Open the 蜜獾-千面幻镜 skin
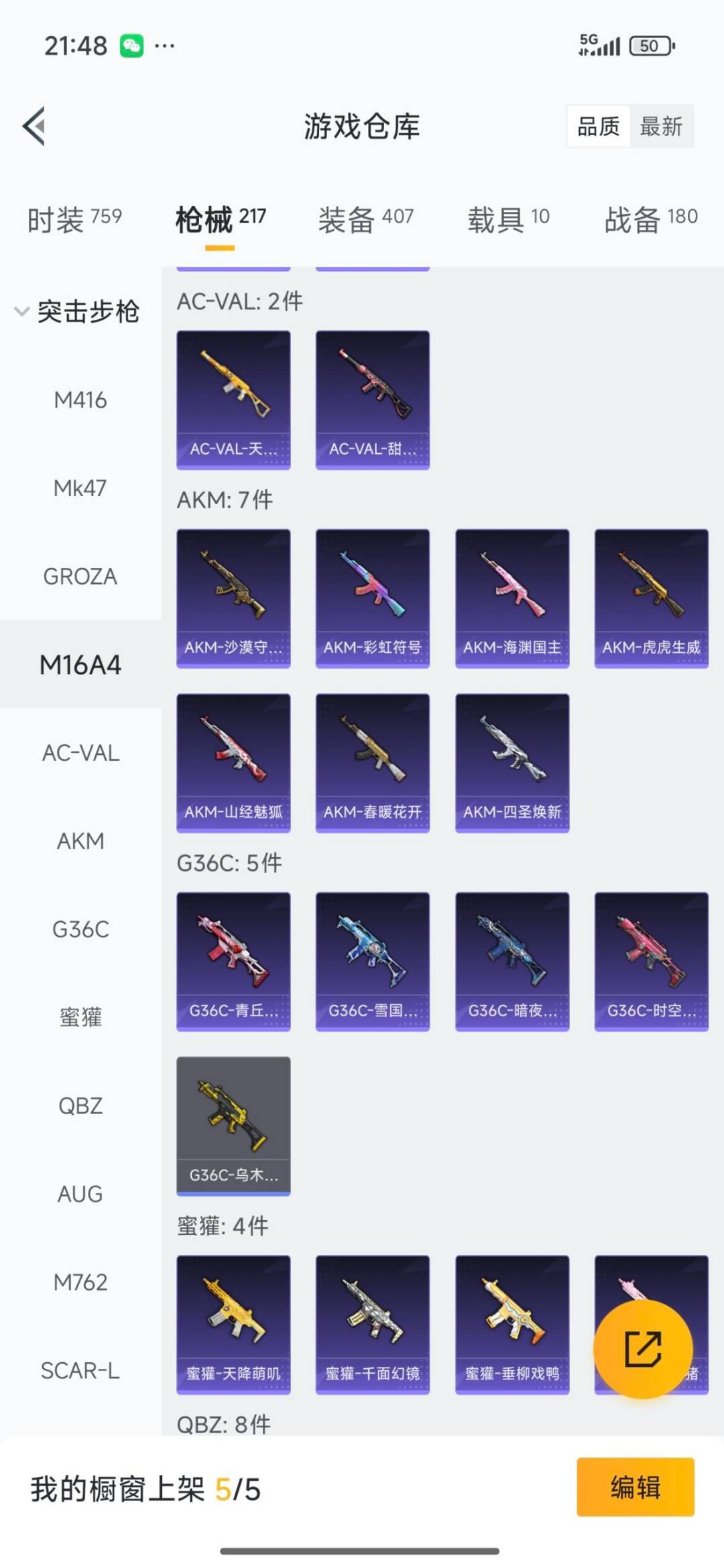 click(x=373, y=1324)
